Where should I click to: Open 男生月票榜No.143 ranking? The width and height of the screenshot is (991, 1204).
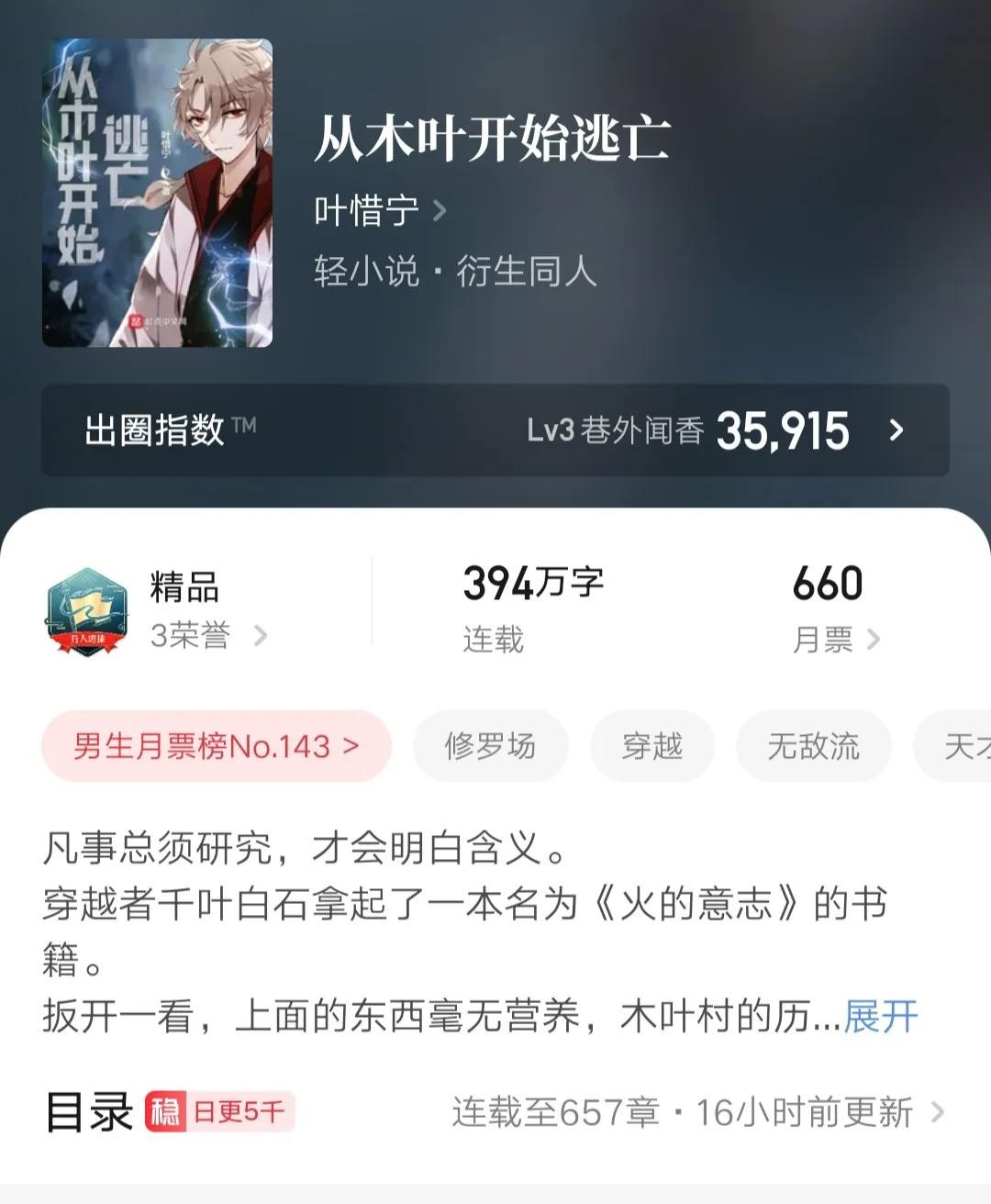(217, 746)
